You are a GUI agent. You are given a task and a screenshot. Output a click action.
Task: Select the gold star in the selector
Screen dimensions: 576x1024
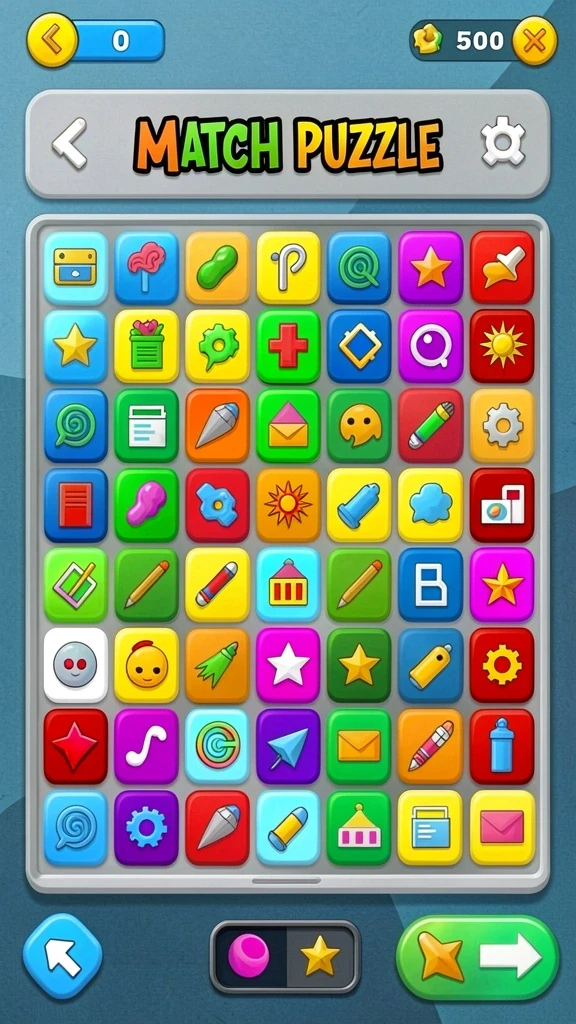click(320, 955)
